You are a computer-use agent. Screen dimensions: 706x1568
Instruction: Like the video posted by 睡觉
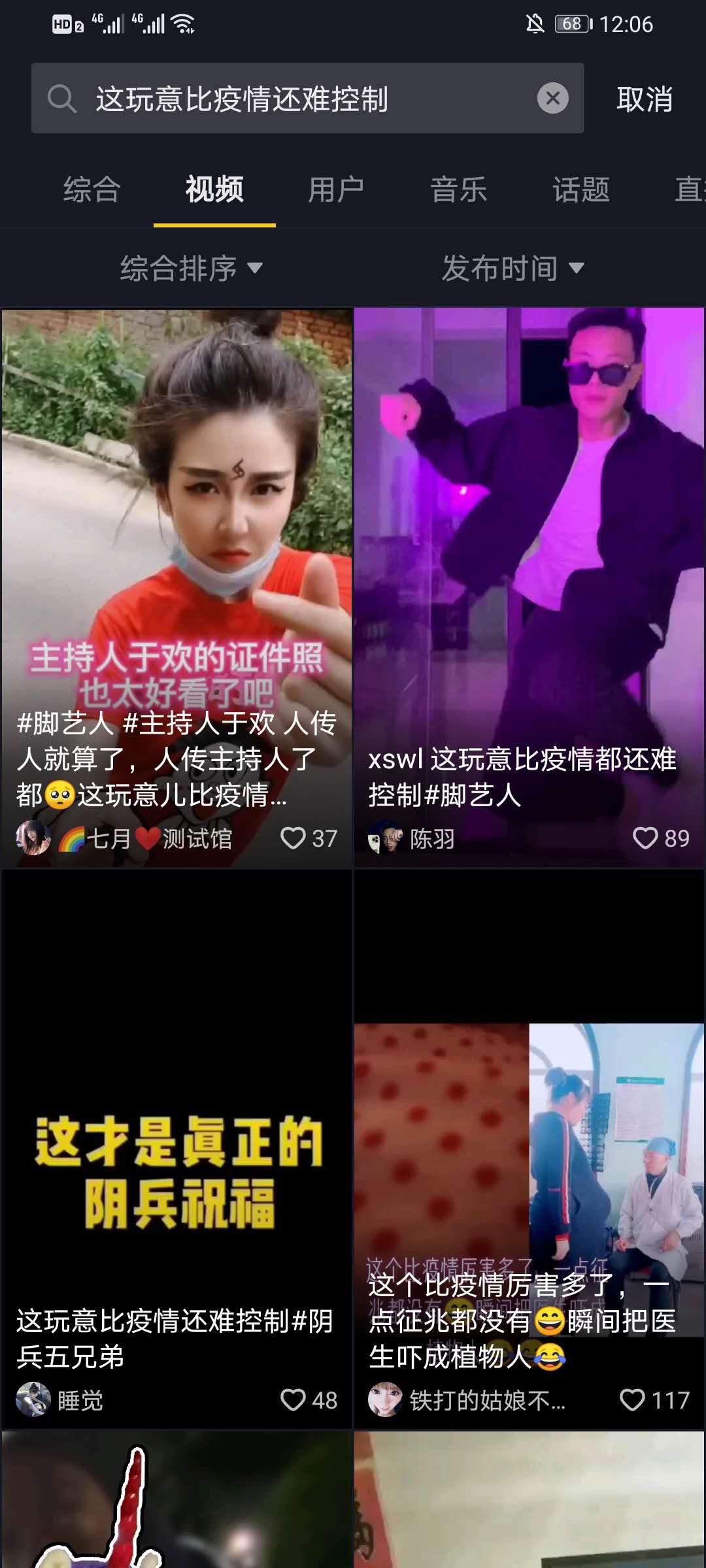tap(293, 1400)
